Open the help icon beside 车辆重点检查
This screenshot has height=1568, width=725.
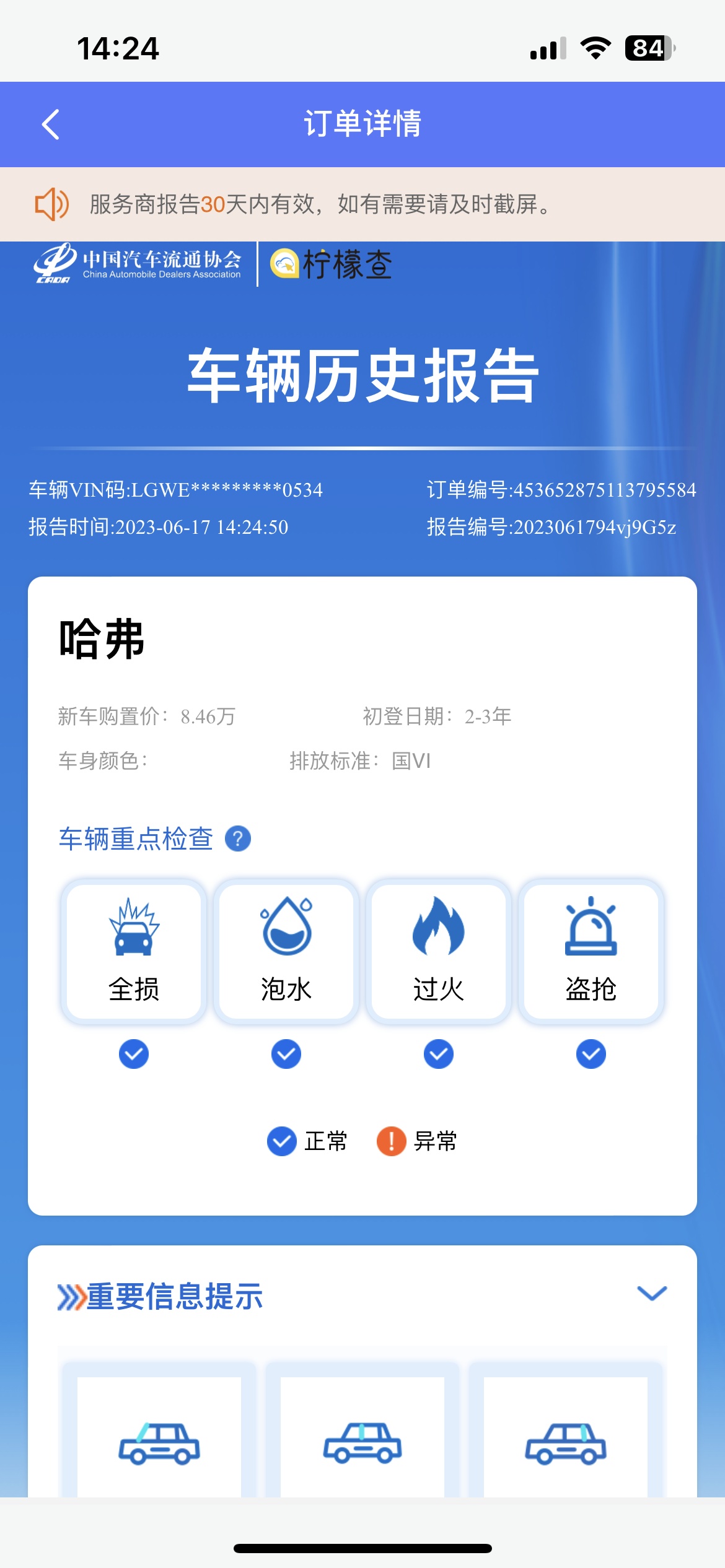[238, 839]
